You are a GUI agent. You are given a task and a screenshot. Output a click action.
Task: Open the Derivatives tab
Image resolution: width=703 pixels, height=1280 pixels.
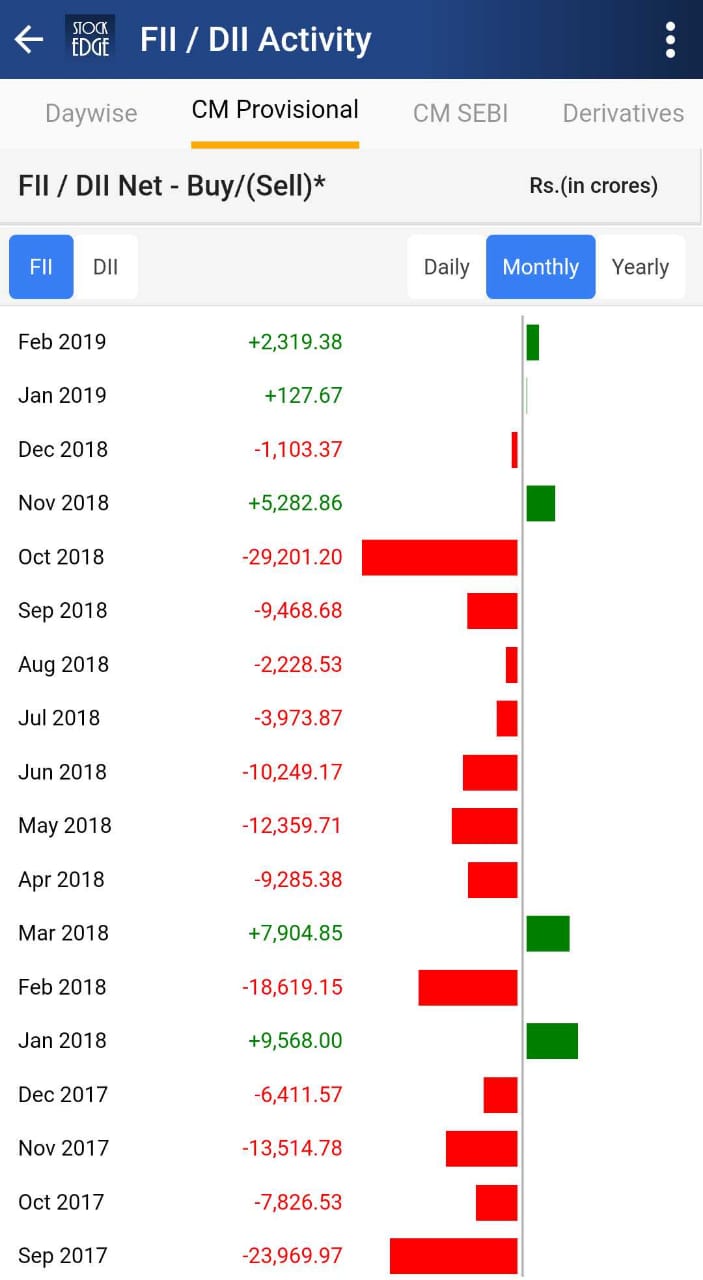623,114
